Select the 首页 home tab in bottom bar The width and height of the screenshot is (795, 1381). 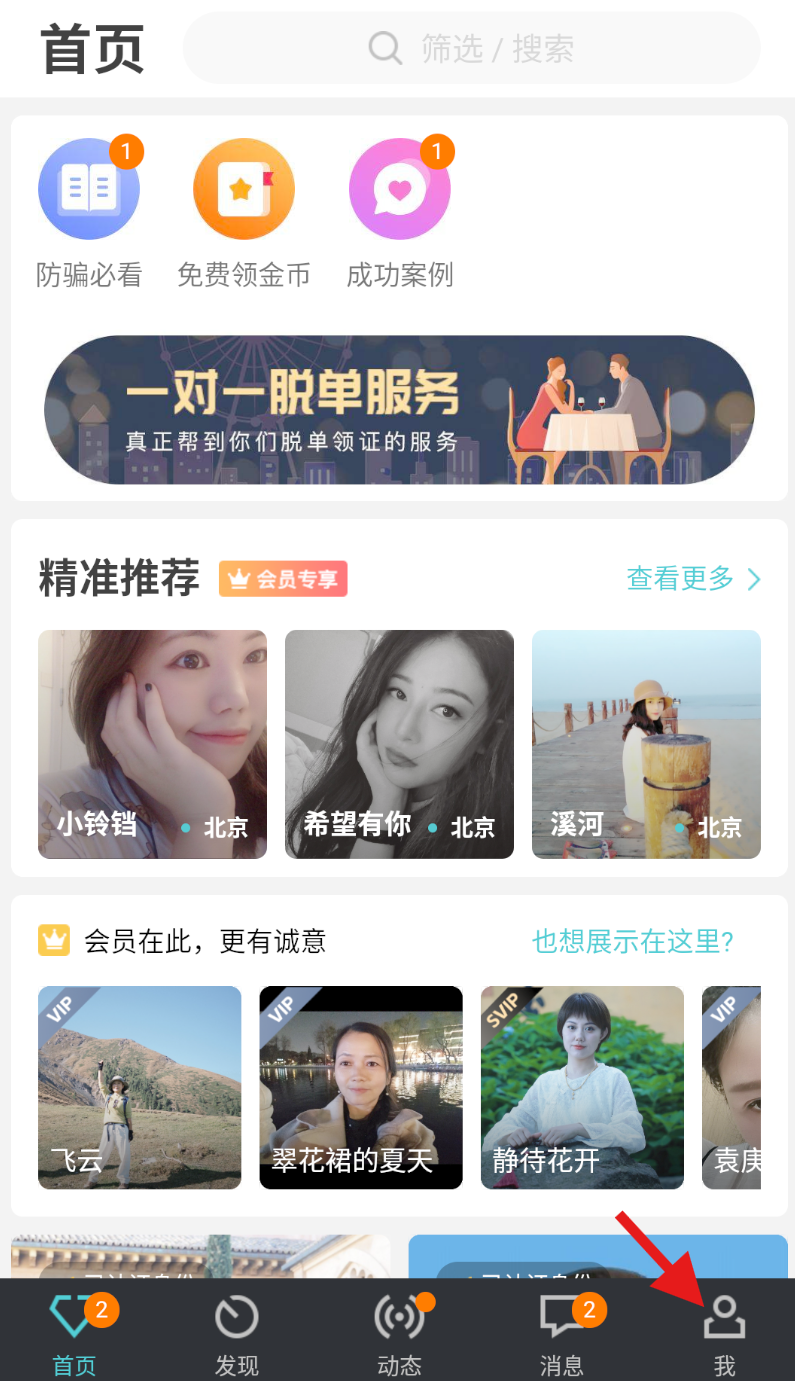74,1320
